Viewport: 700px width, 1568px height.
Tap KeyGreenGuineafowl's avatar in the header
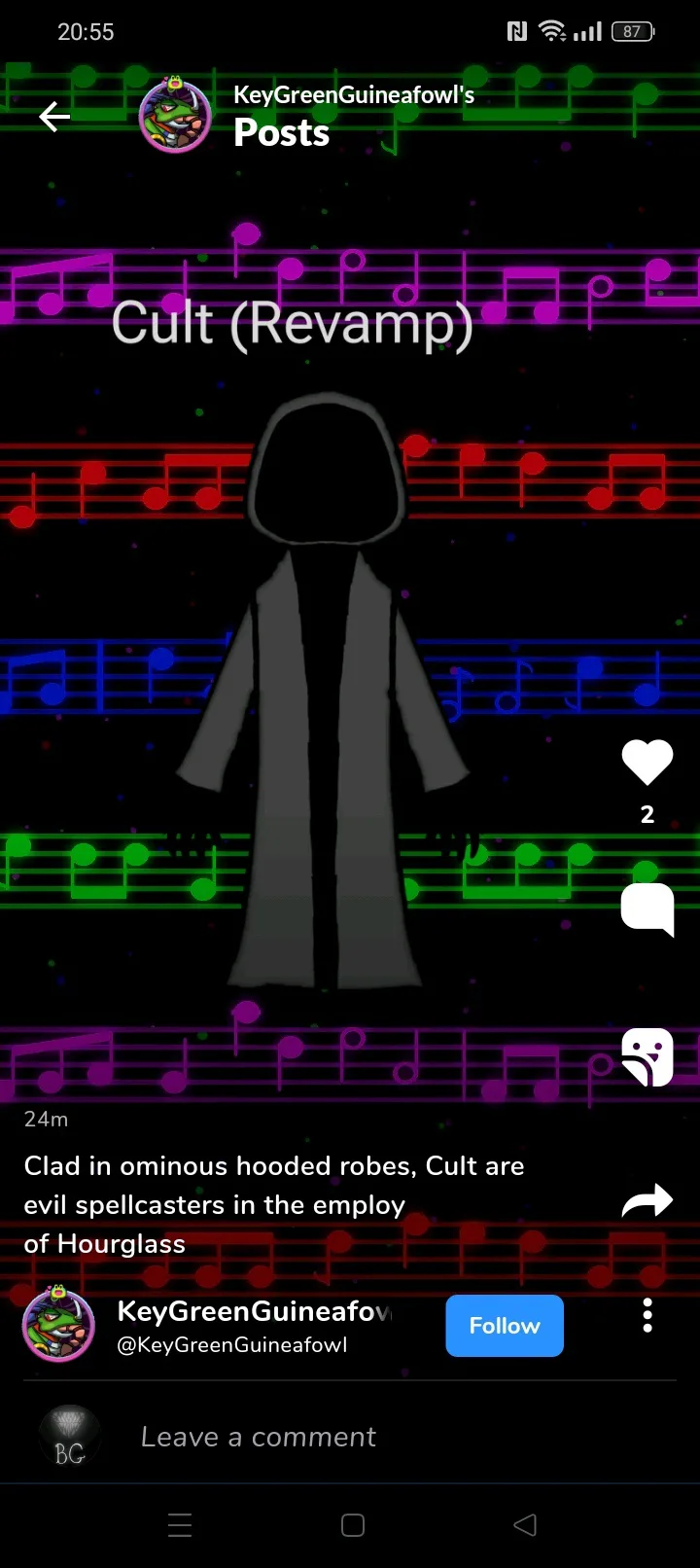175,117
